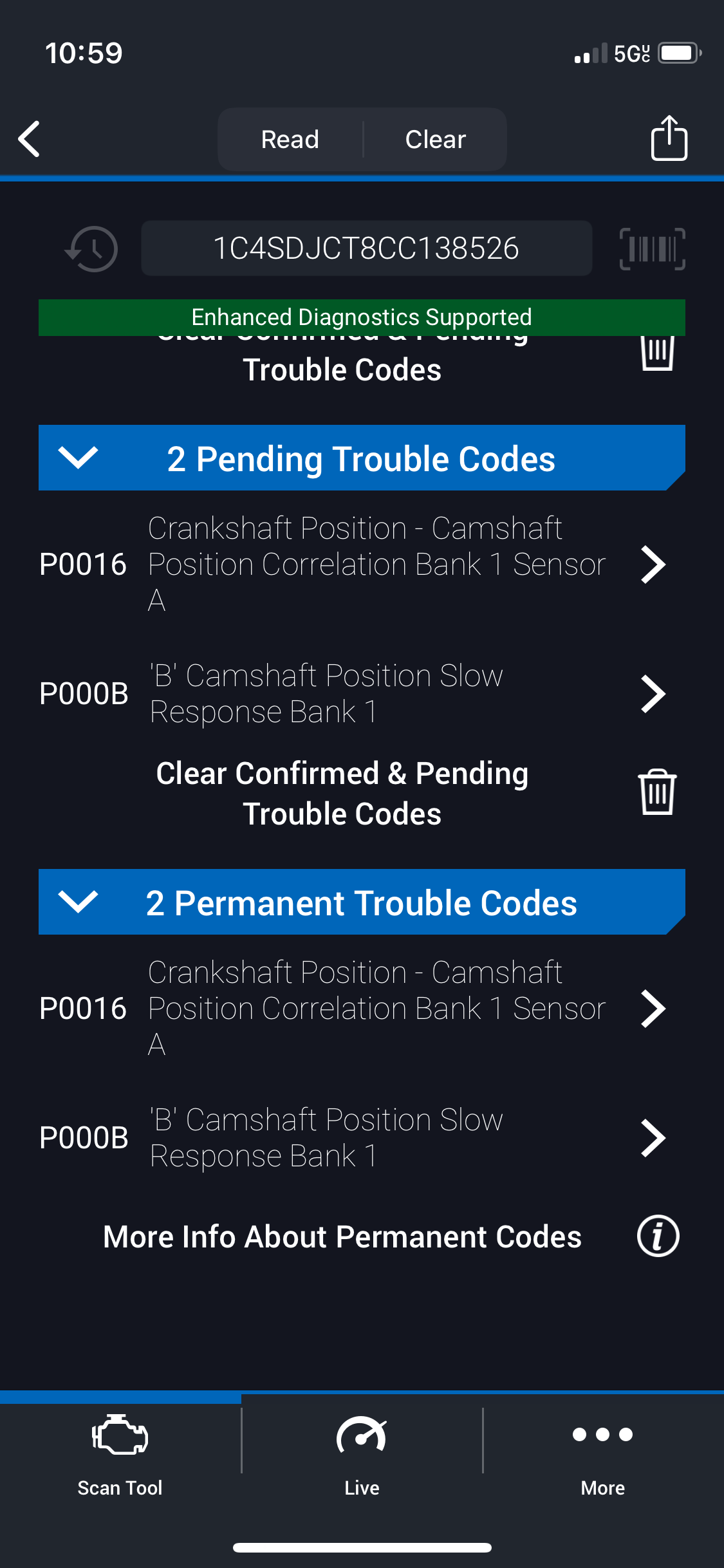
Task: Open the VIN history clock icon
Action: pyautogui.click(x=92, y=248)
